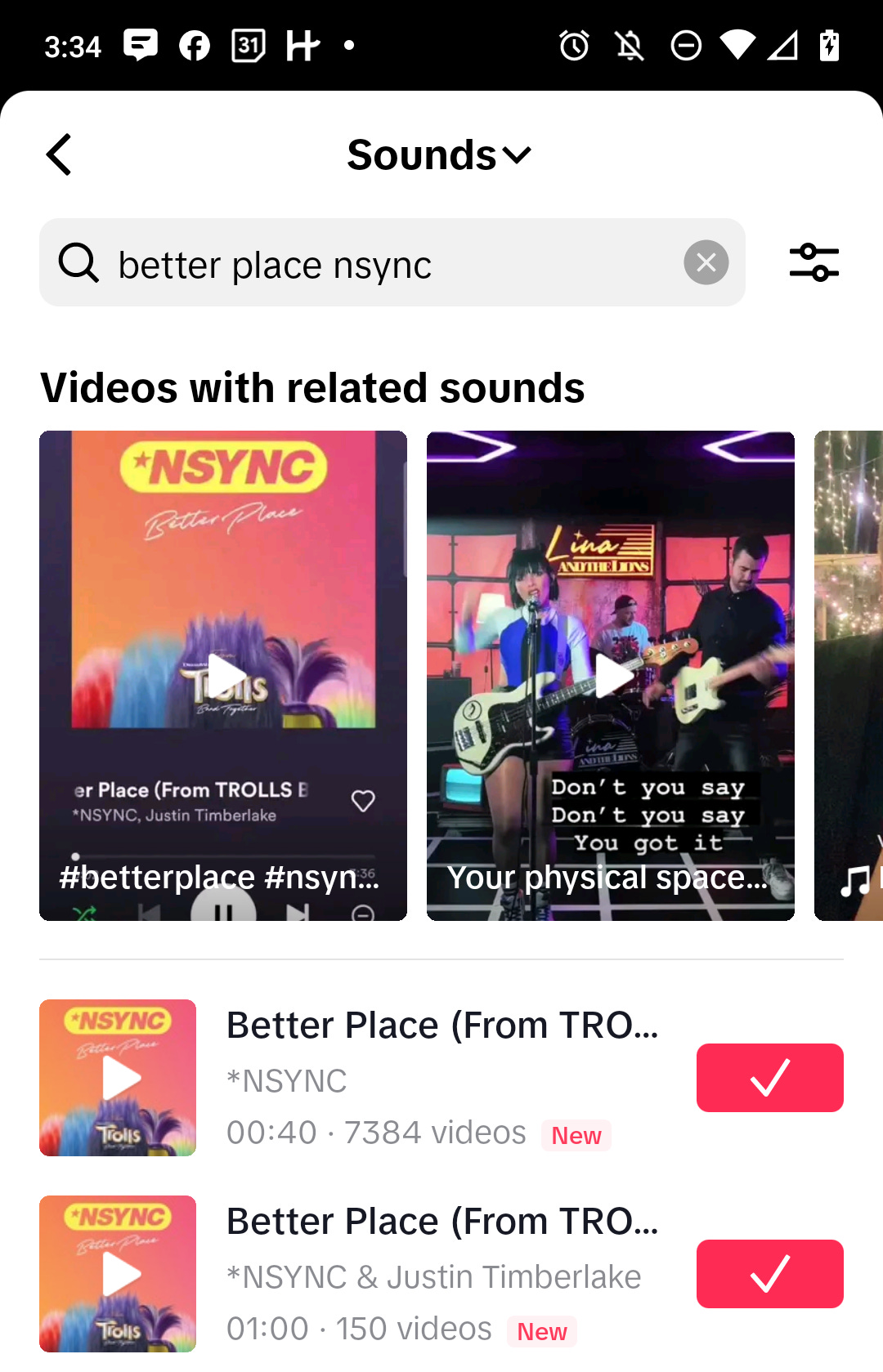Open the "Your physical space" video

tap(610, 675)
